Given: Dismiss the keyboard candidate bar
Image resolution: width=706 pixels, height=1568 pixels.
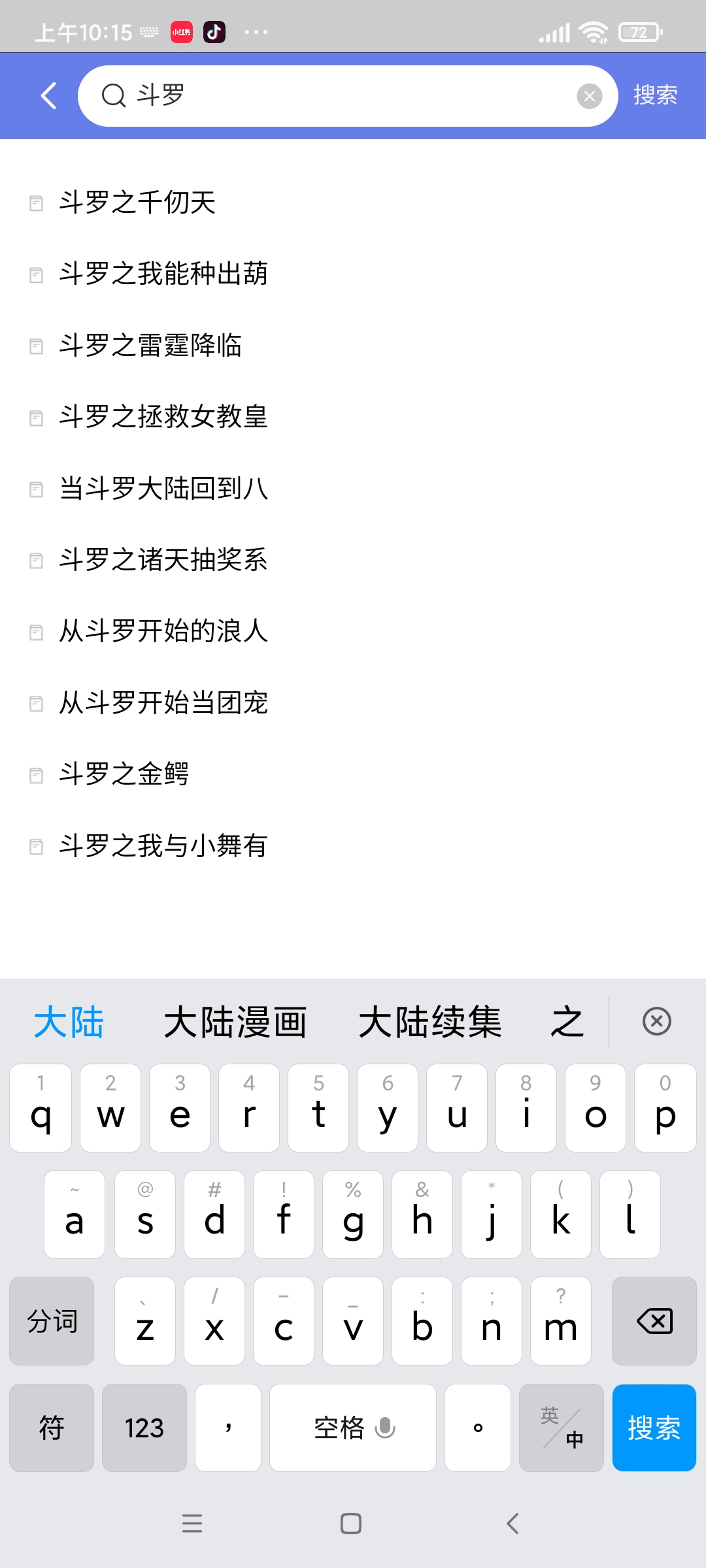Looking at the screenshot, I should pyautogui.click(x=656, y=1021).
